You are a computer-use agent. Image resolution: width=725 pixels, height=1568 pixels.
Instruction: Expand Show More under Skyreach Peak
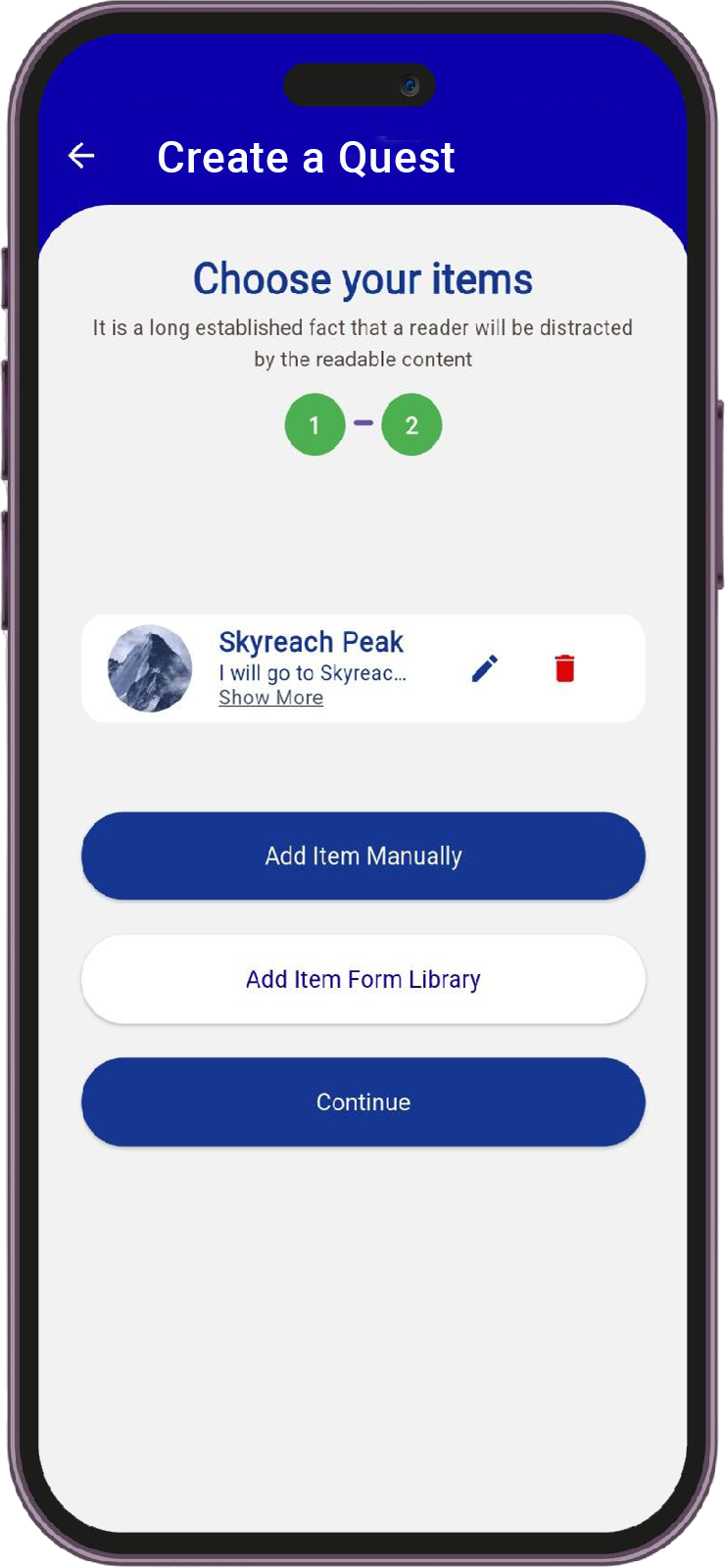point(270,698)
